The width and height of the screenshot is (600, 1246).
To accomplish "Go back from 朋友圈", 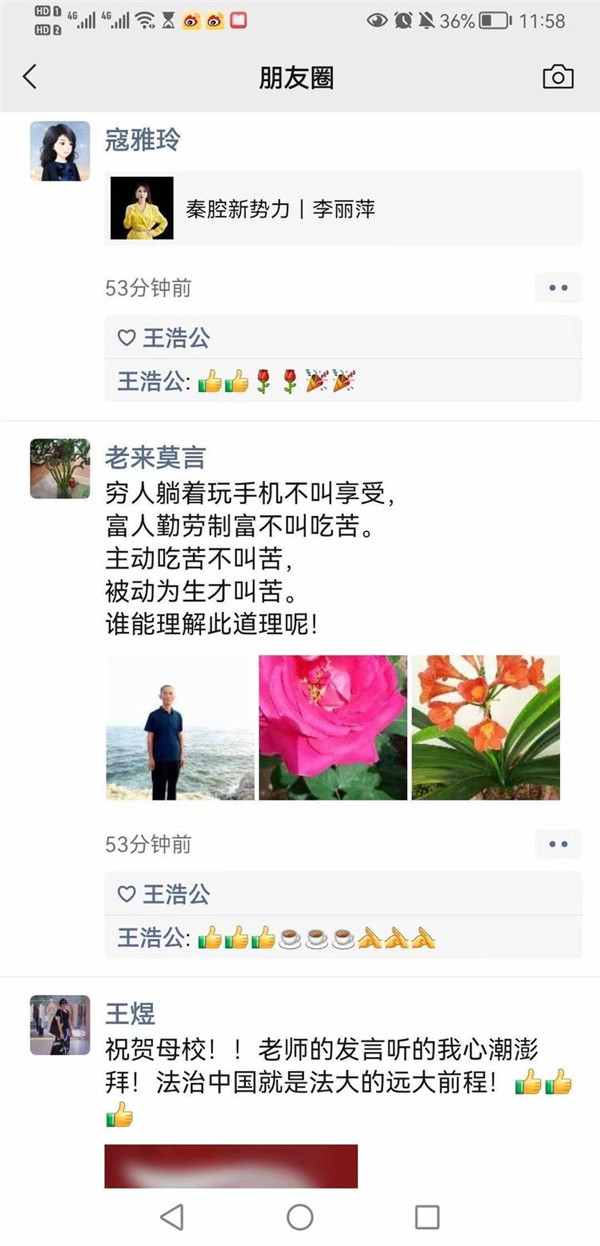I will tap(30, 77).
